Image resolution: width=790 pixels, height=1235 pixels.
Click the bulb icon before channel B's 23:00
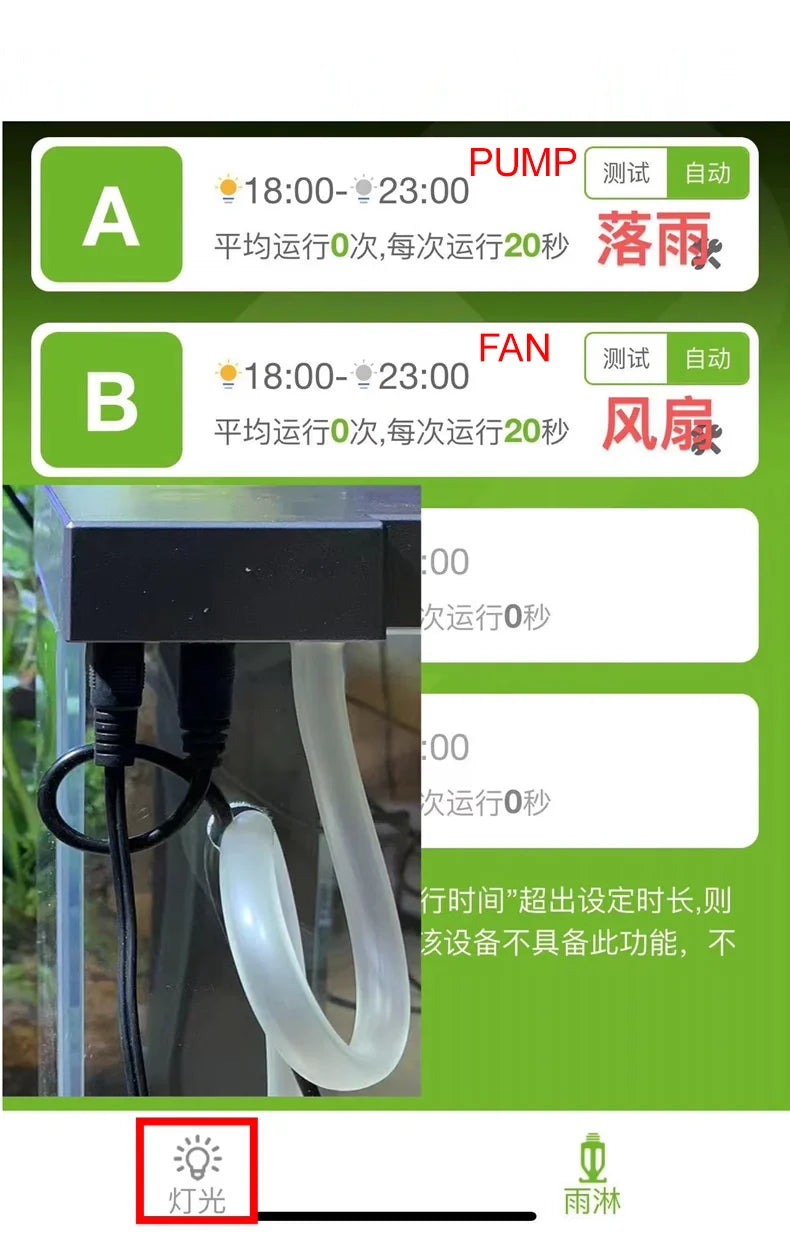point(366,374)
